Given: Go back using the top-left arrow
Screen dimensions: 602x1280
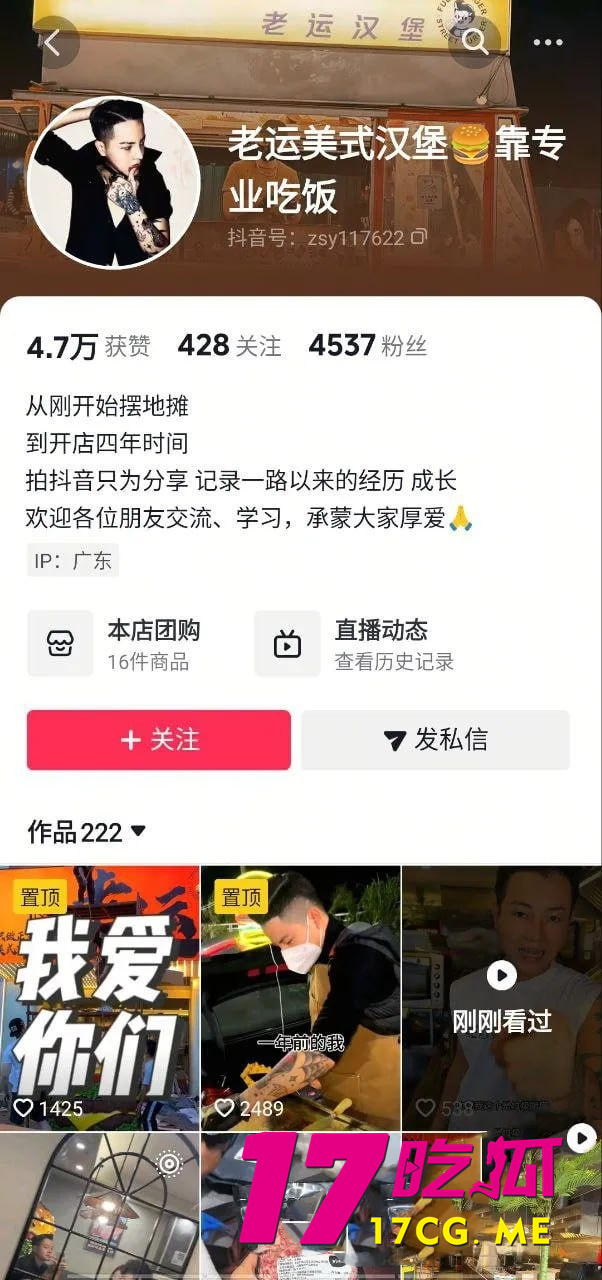Looking at the screenshot, I should pos(52,43).
